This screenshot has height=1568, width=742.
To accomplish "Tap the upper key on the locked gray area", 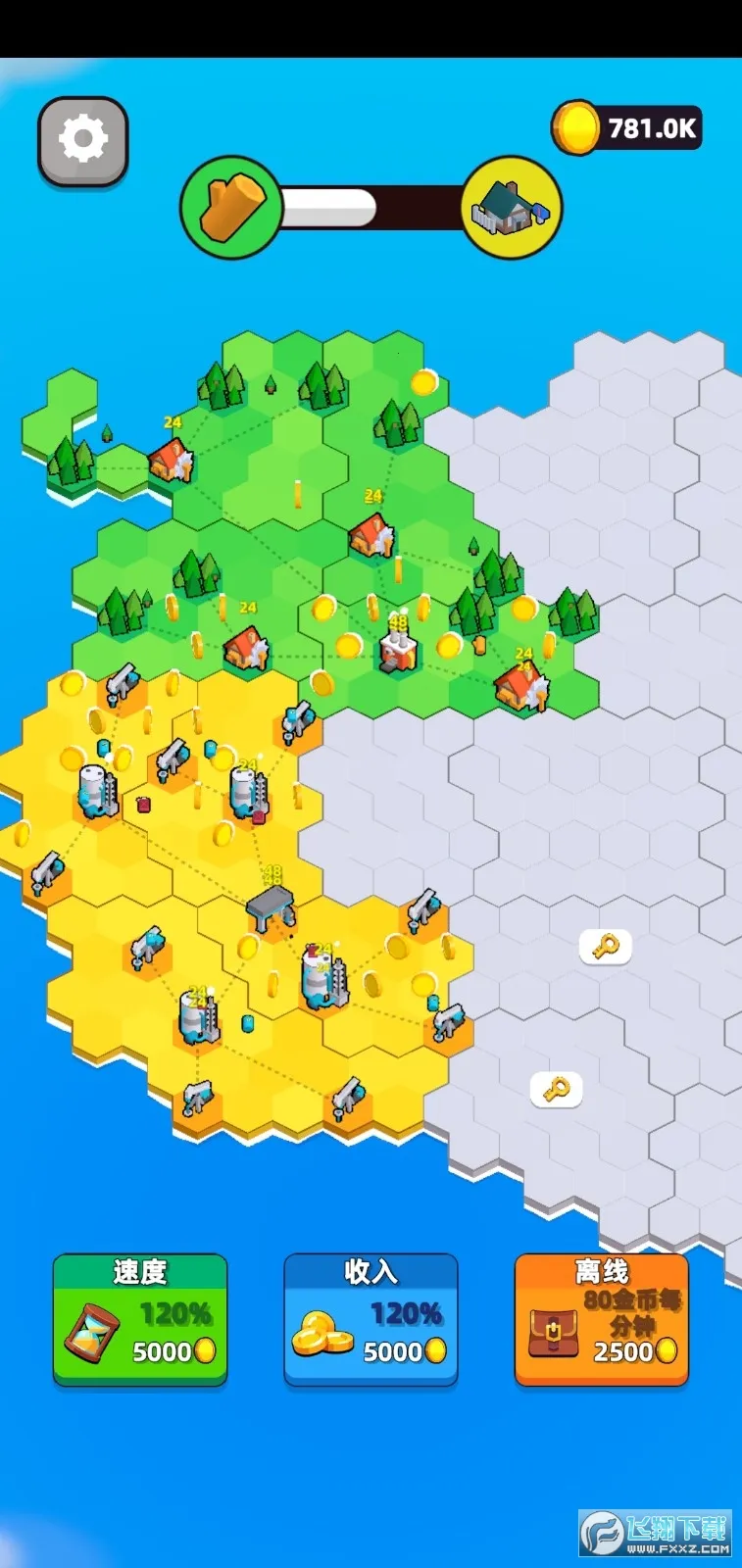I will tap(605, 947).
